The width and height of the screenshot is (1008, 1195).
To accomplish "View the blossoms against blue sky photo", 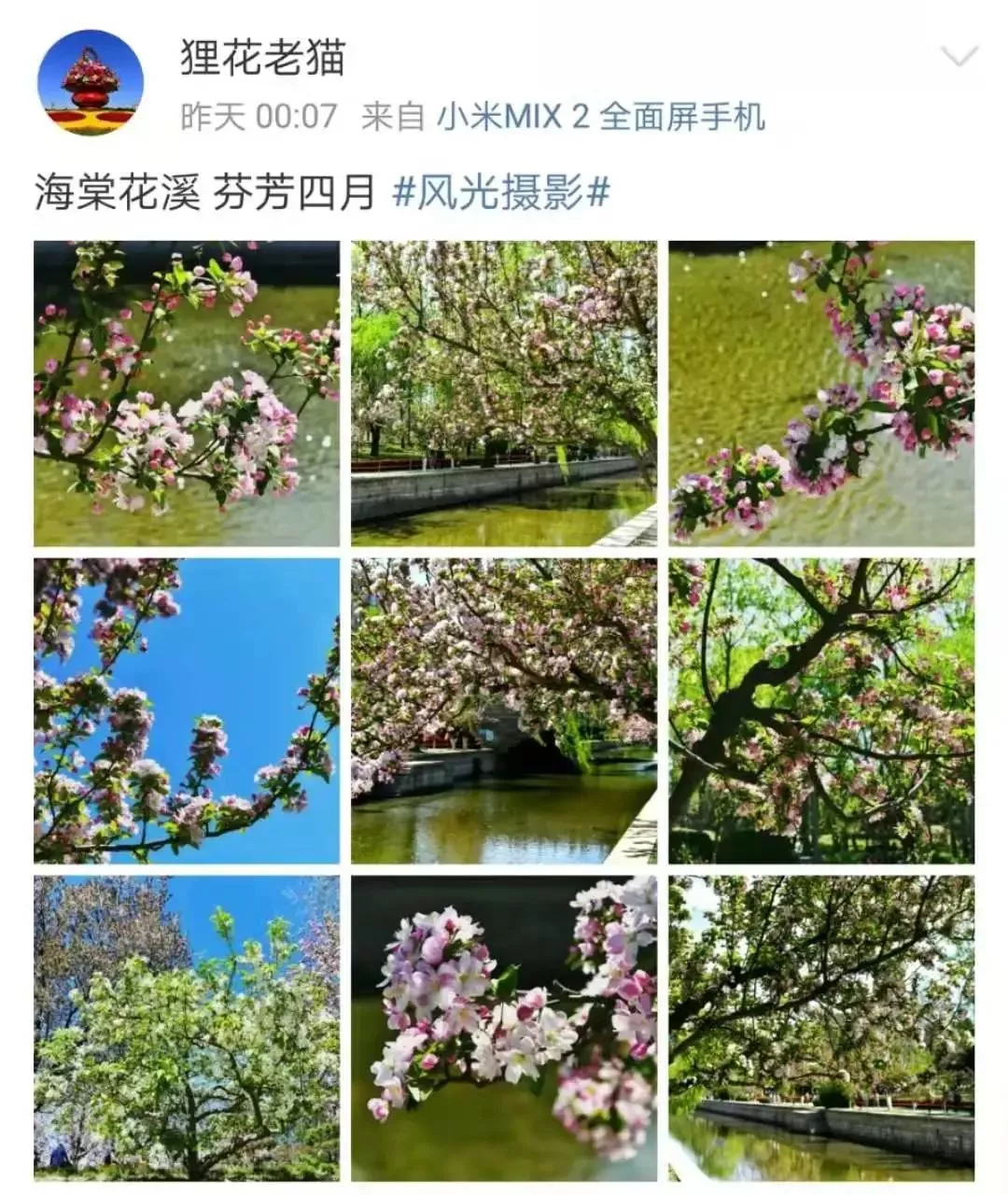I will pos(187,710).
